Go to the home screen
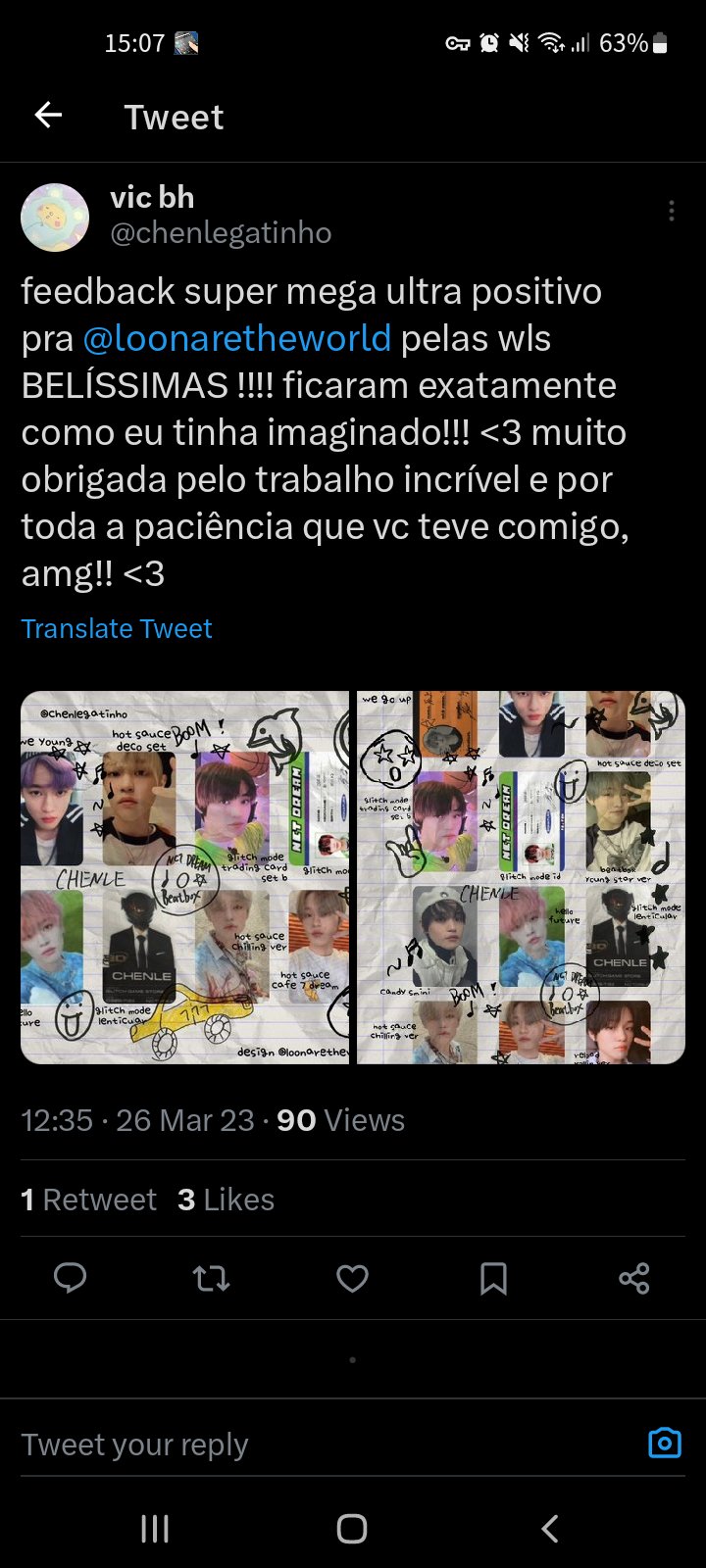 (x=352, y=1529)
